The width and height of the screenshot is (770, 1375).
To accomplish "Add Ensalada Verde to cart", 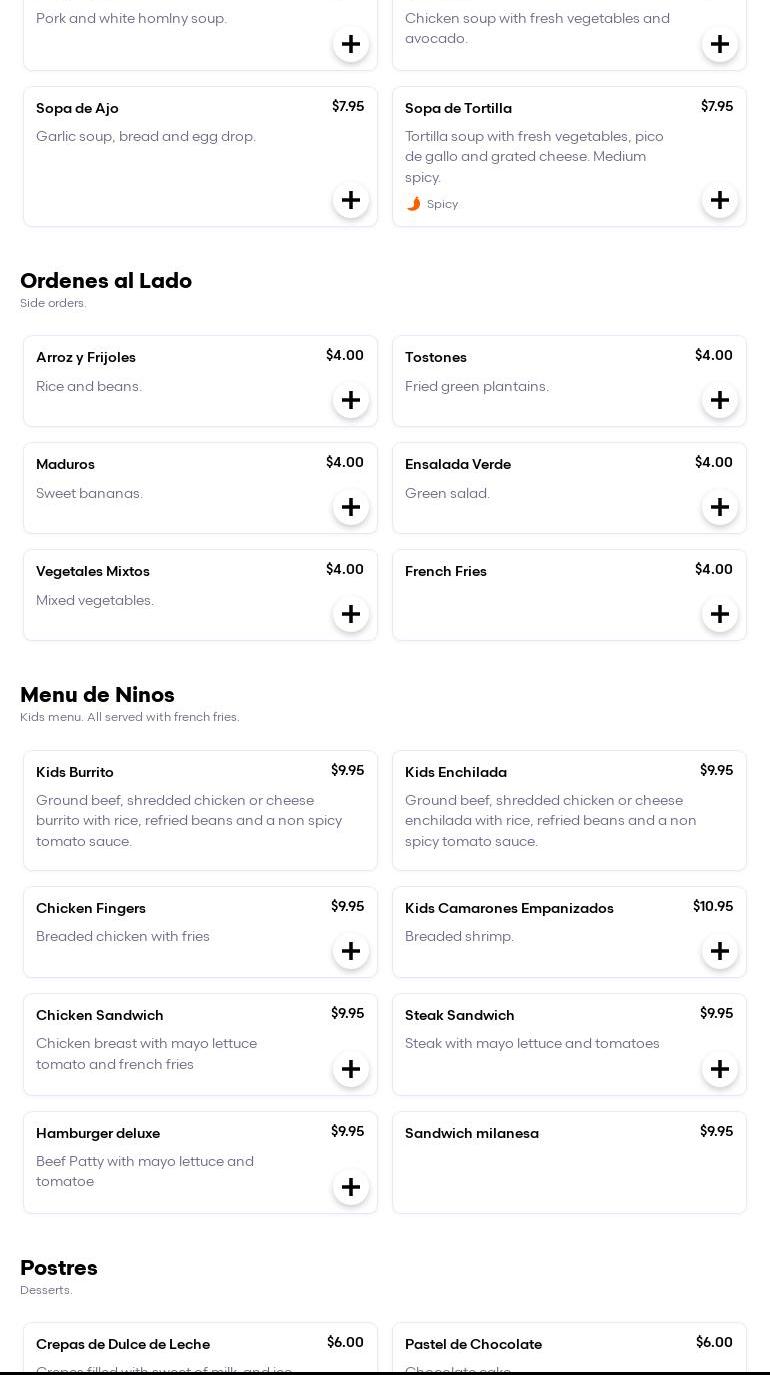I will [x=720, y=507].
